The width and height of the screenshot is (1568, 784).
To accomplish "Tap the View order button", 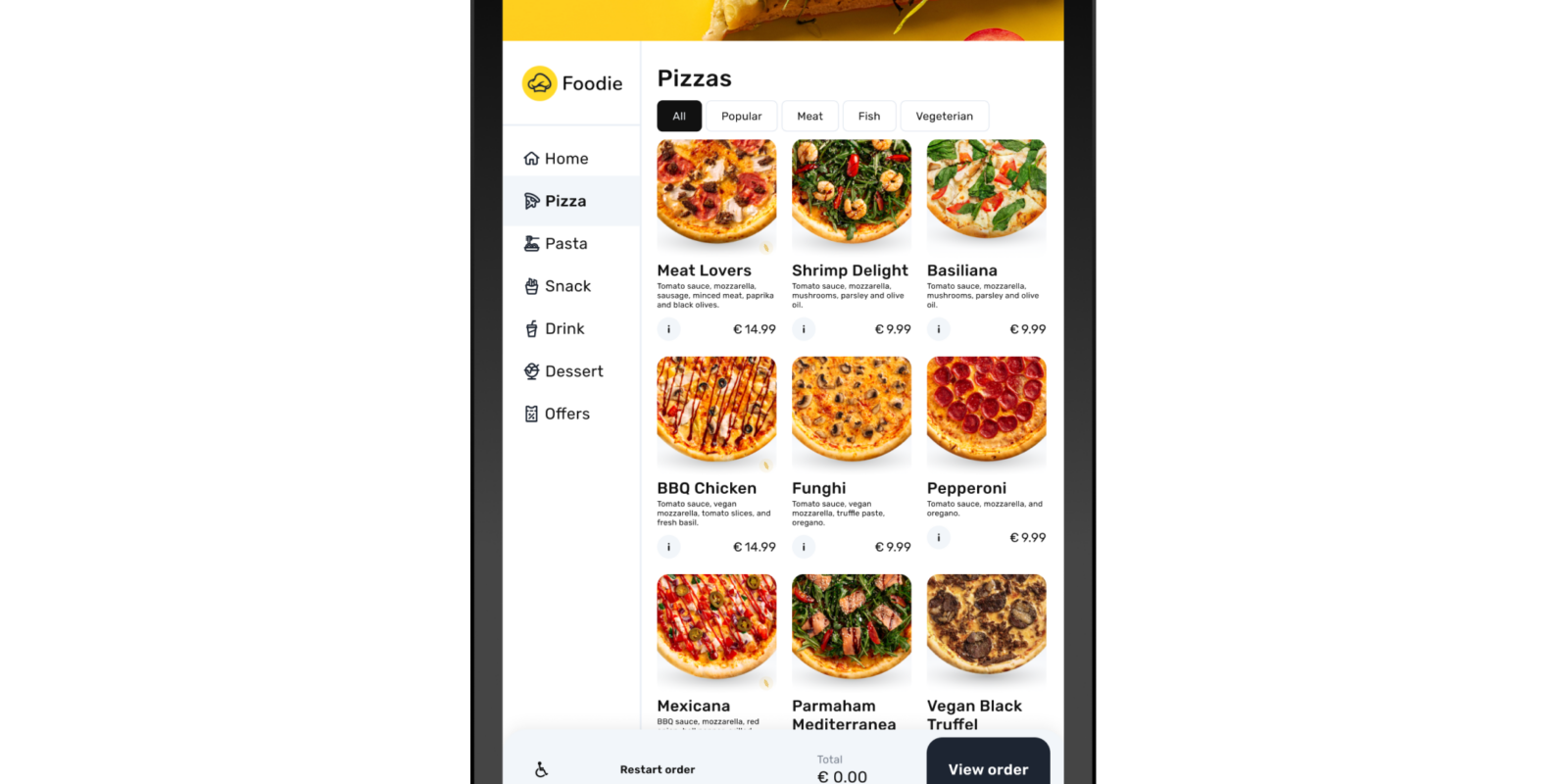I will click(988, 768).
